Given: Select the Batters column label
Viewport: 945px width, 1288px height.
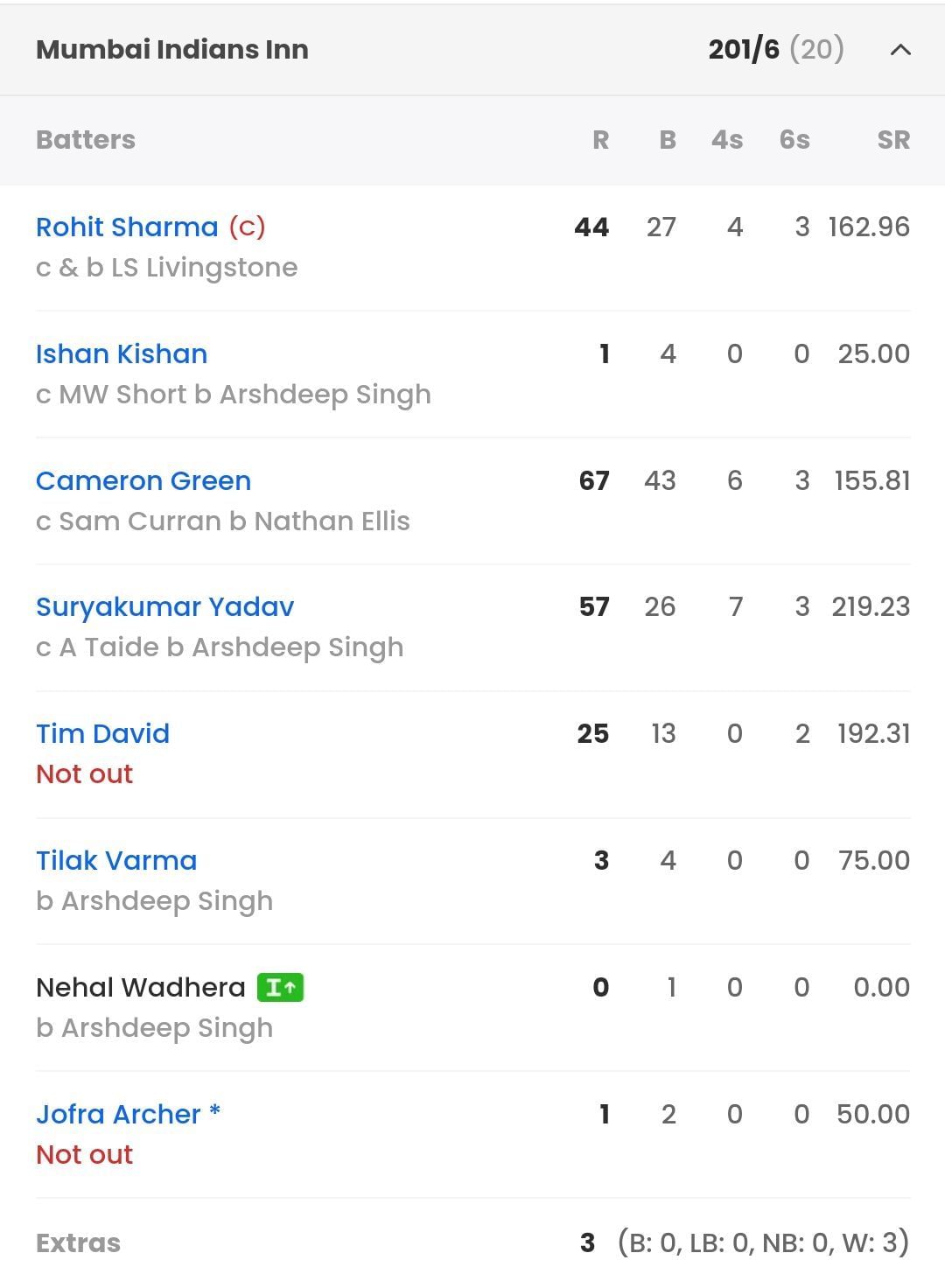Looking at the screenshot, I should coord(85,140).
